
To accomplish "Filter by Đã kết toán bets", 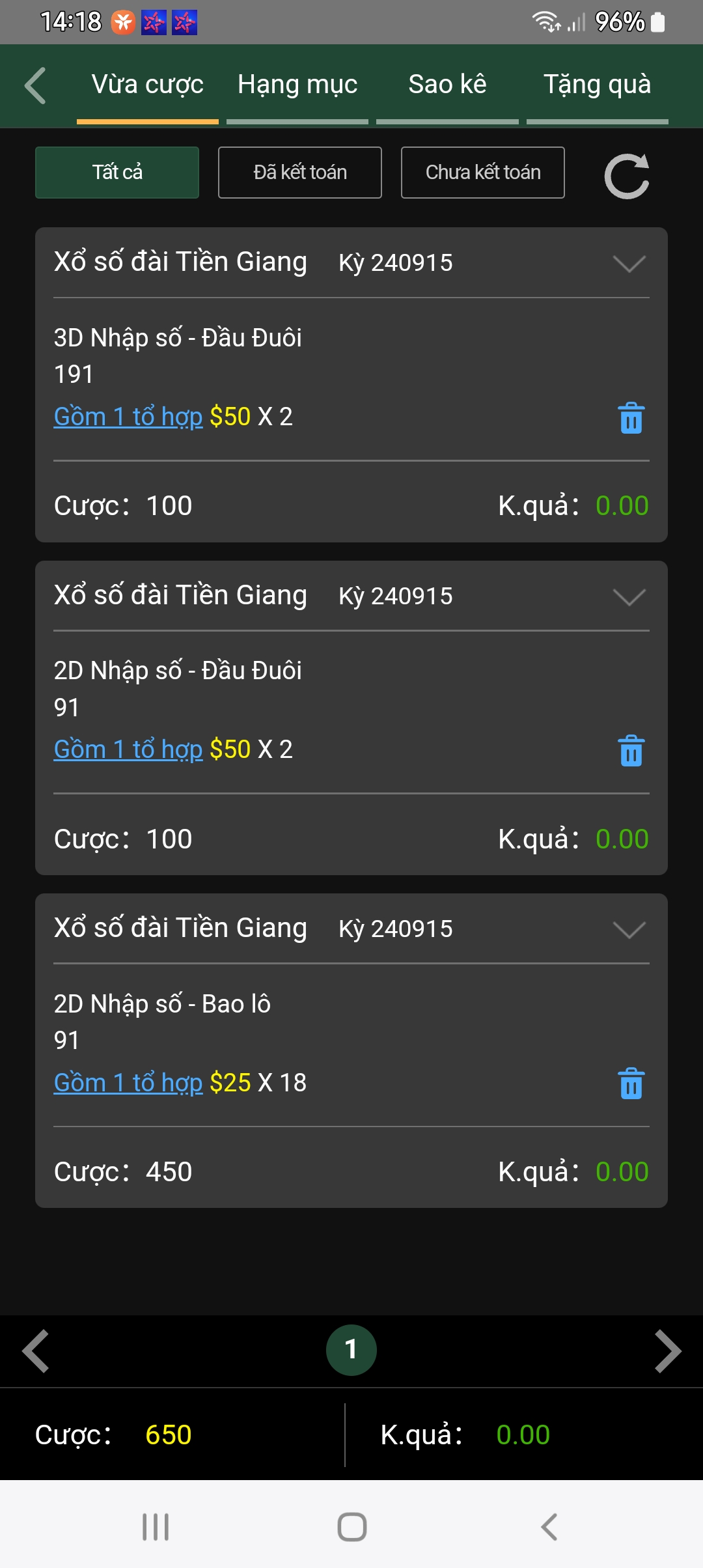I will [x=300, y=173].
